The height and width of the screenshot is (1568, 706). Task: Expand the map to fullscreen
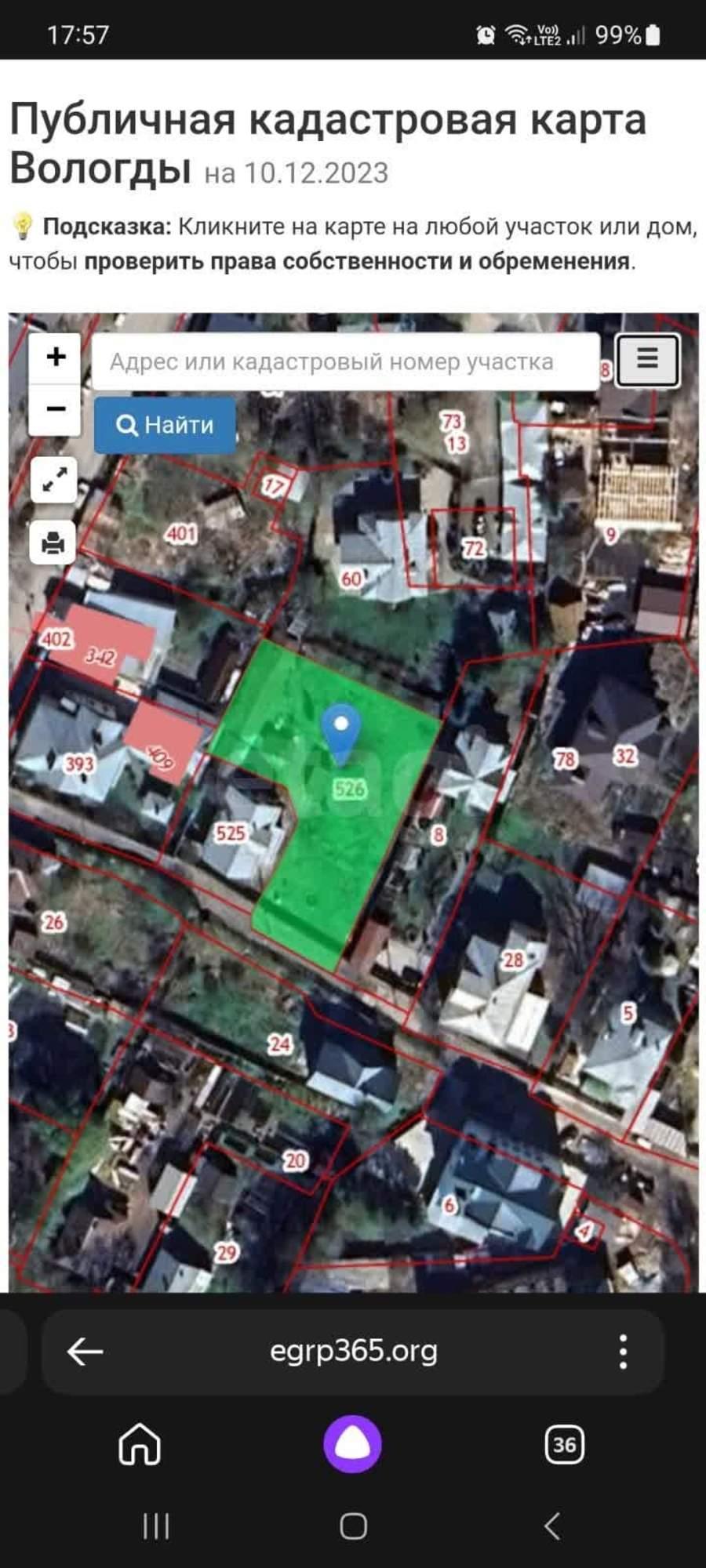click(53, 479)
